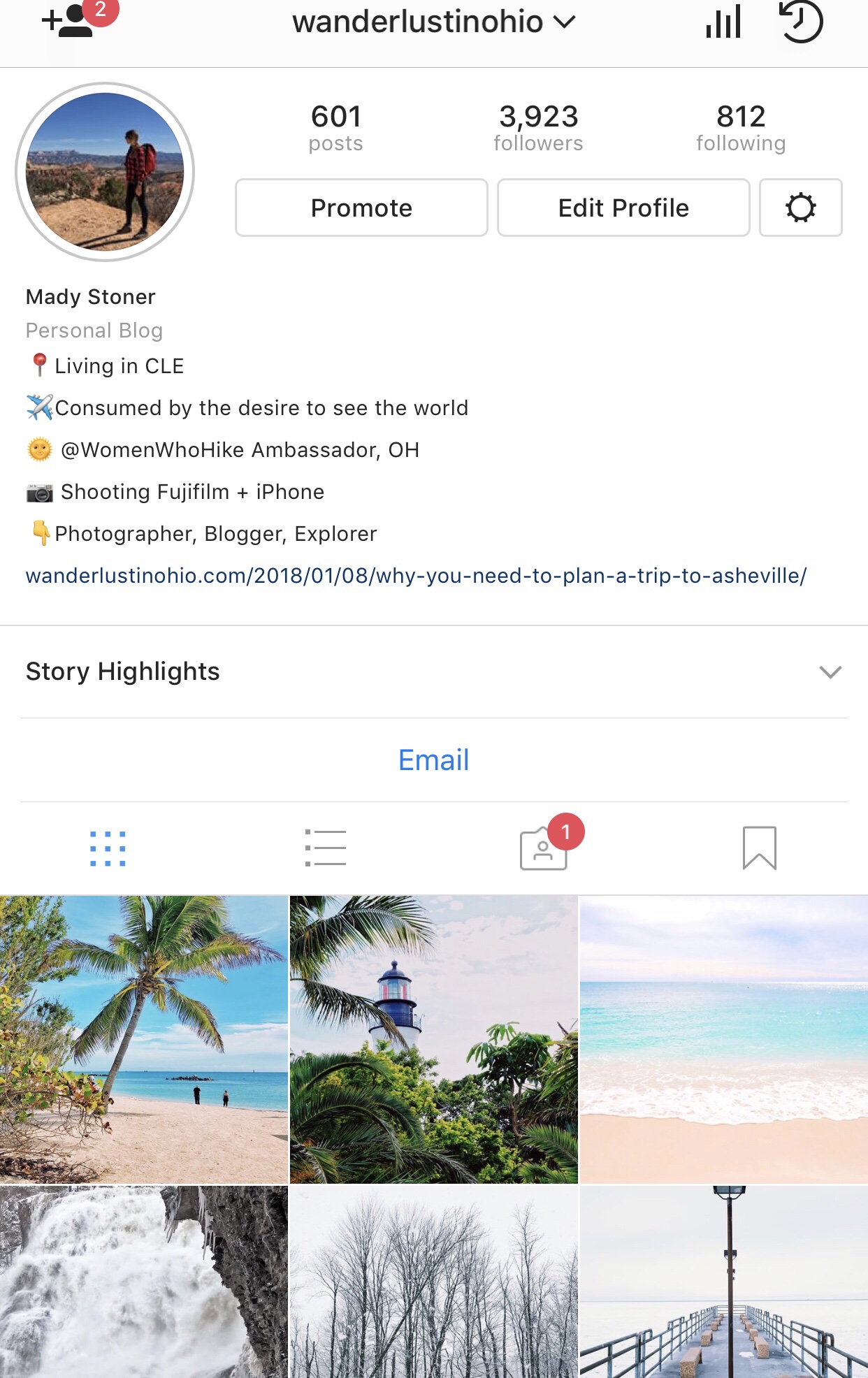Switch to the grid view tab
Viewport: 868px width, 1378px height.
pos(108,848)
